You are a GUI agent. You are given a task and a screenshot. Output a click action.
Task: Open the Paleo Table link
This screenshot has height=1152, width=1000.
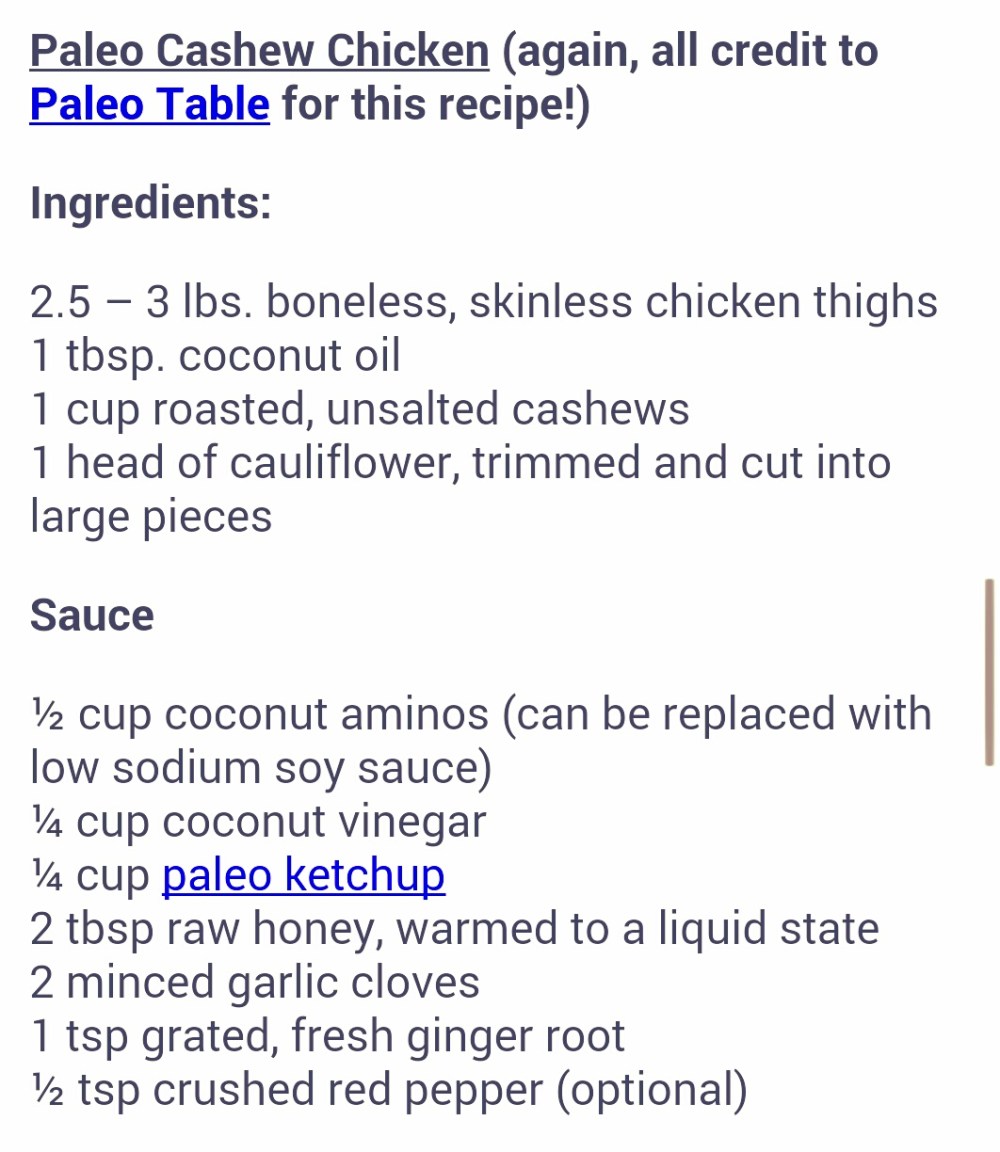pos(150,104)
